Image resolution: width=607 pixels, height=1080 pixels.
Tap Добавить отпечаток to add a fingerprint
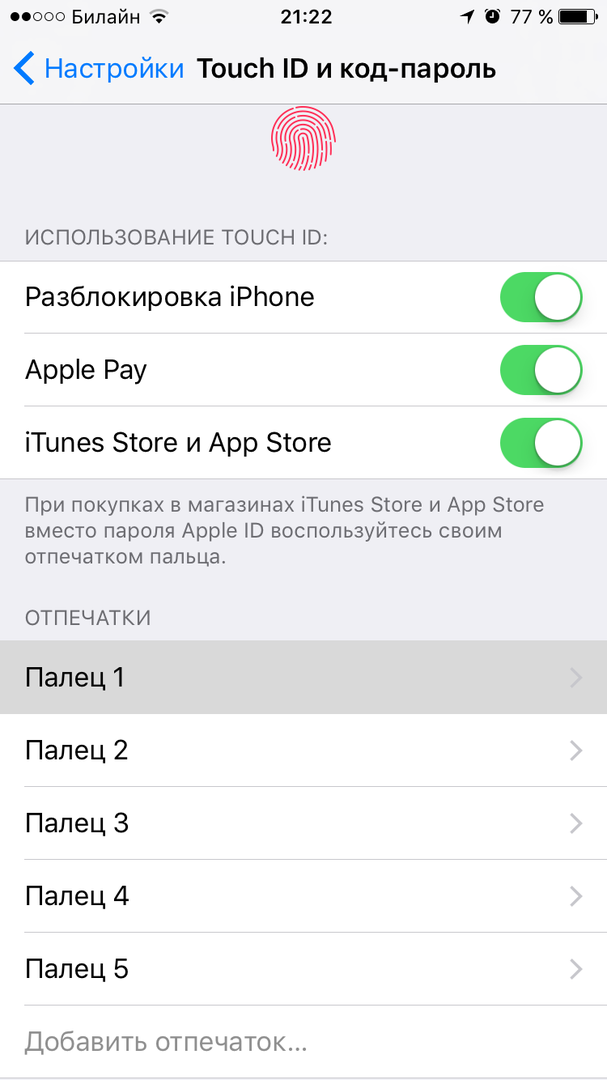pyautogui.click(x=166, y=1042)
